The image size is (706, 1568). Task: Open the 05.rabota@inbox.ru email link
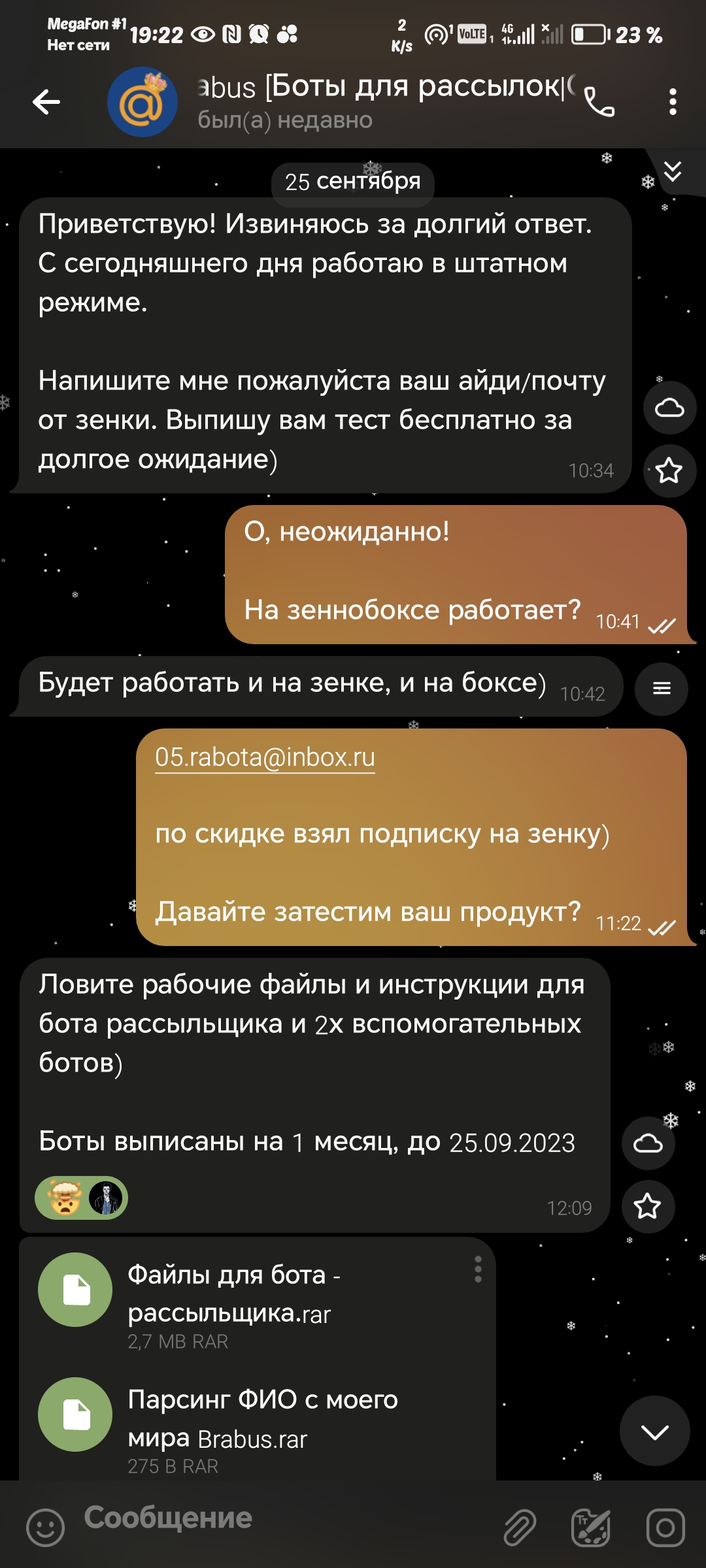click(x=265, y=757)
